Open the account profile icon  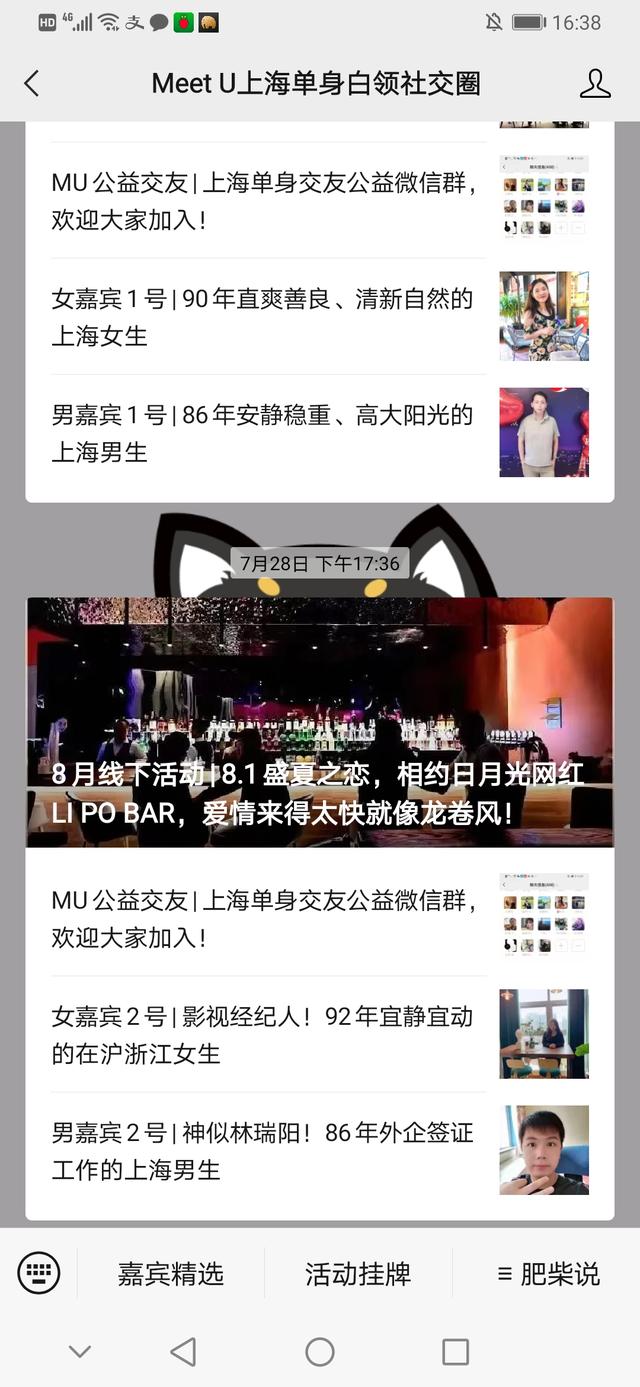[595, 84]
